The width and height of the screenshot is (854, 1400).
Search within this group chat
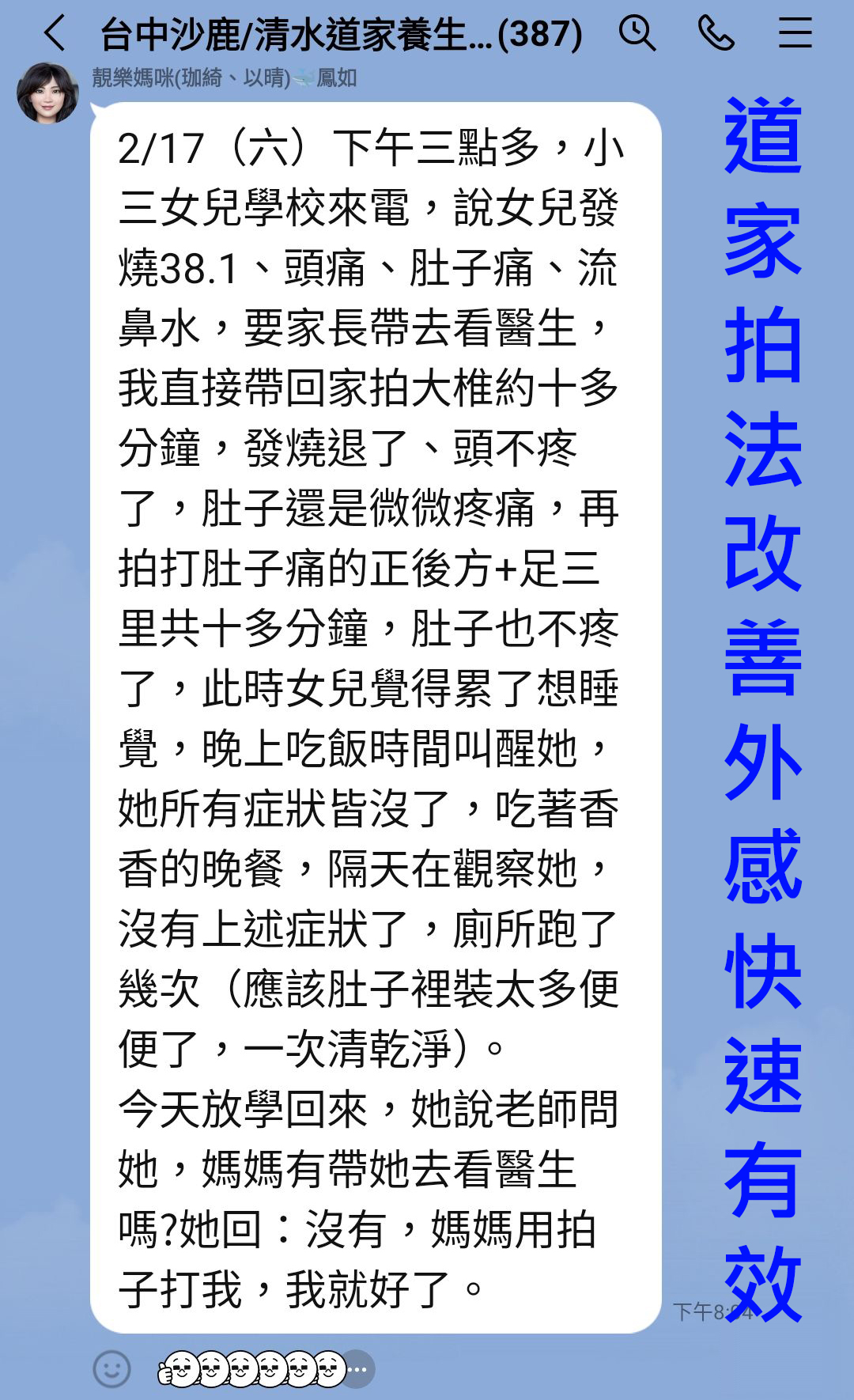(x=637, y=34)
